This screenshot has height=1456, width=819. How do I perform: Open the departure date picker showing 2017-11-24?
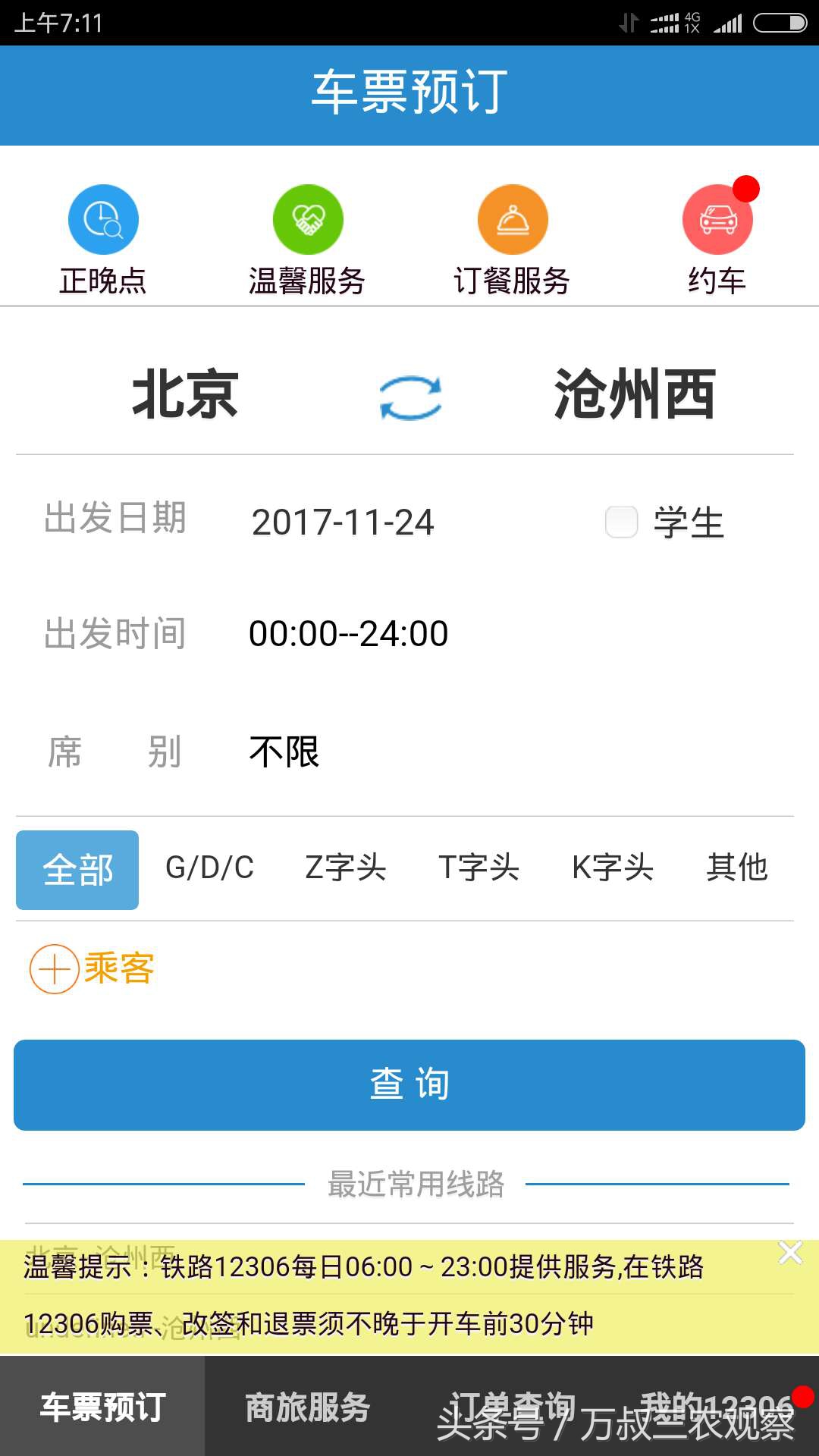(343, 521)
